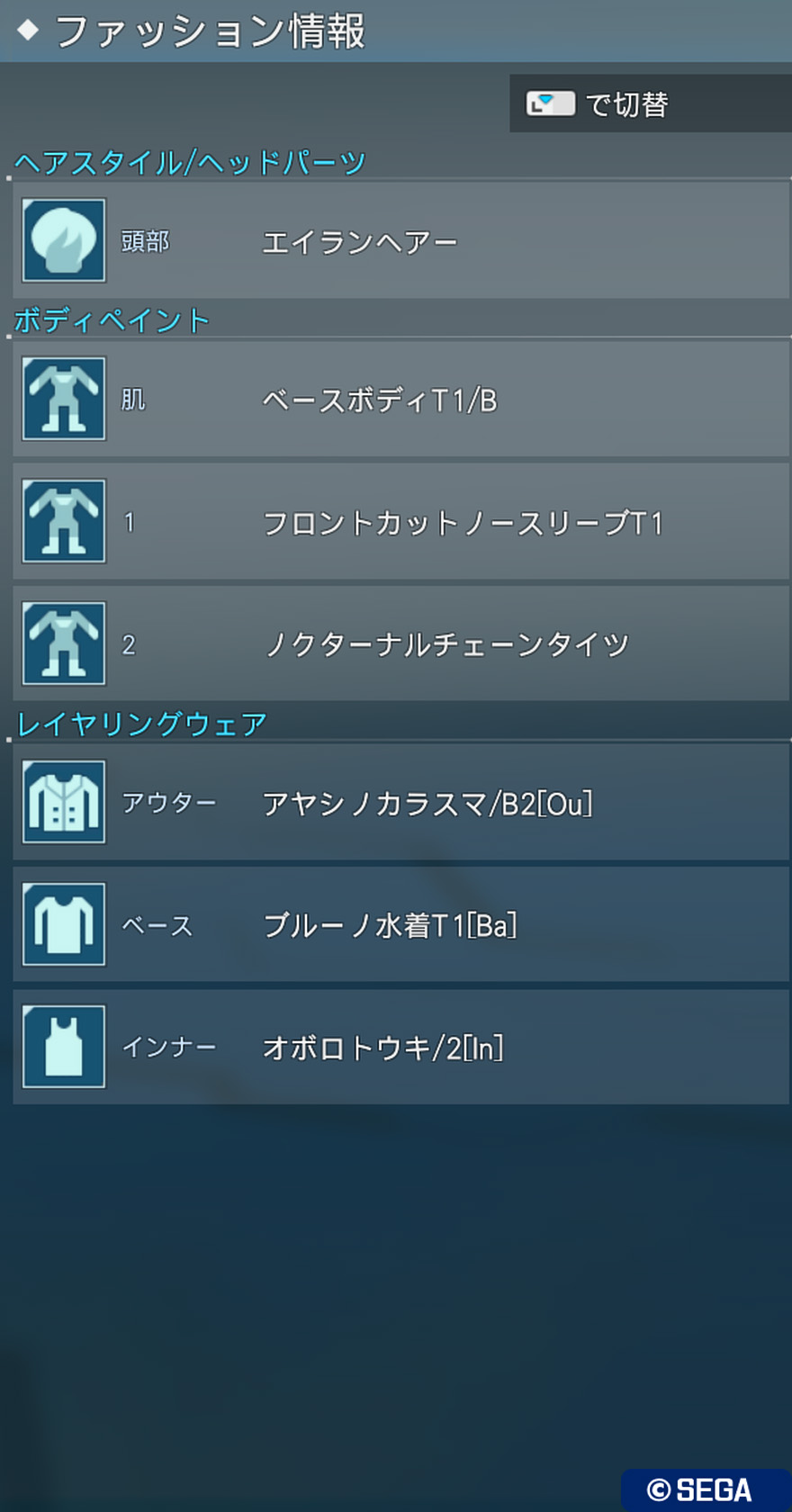Select the ブルーノ水着T1[Ba] base wear row
The image size is (792, 1512).
coord(401,925)
